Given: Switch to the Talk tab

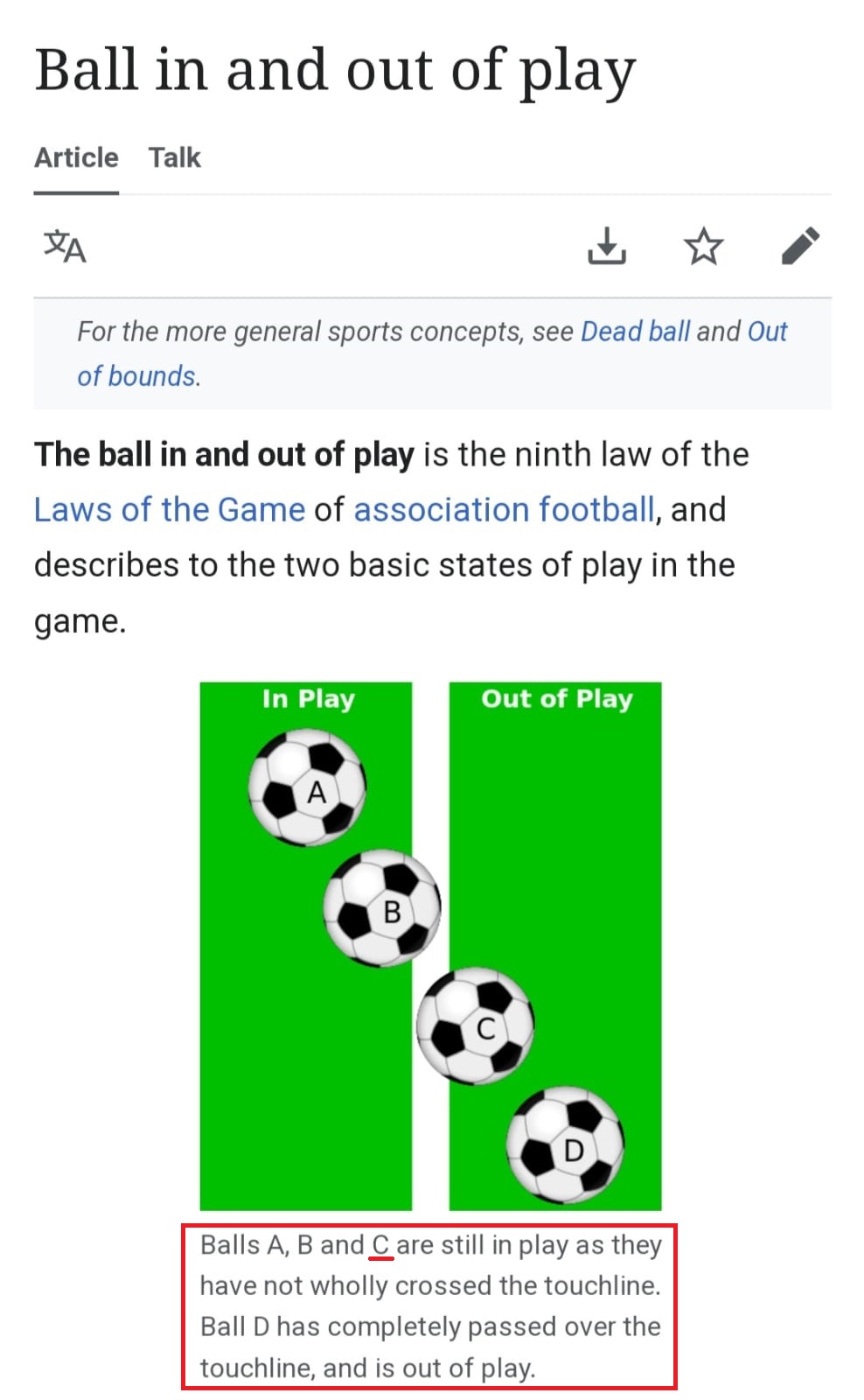Looking at the screenshot, I should (174, 157).
